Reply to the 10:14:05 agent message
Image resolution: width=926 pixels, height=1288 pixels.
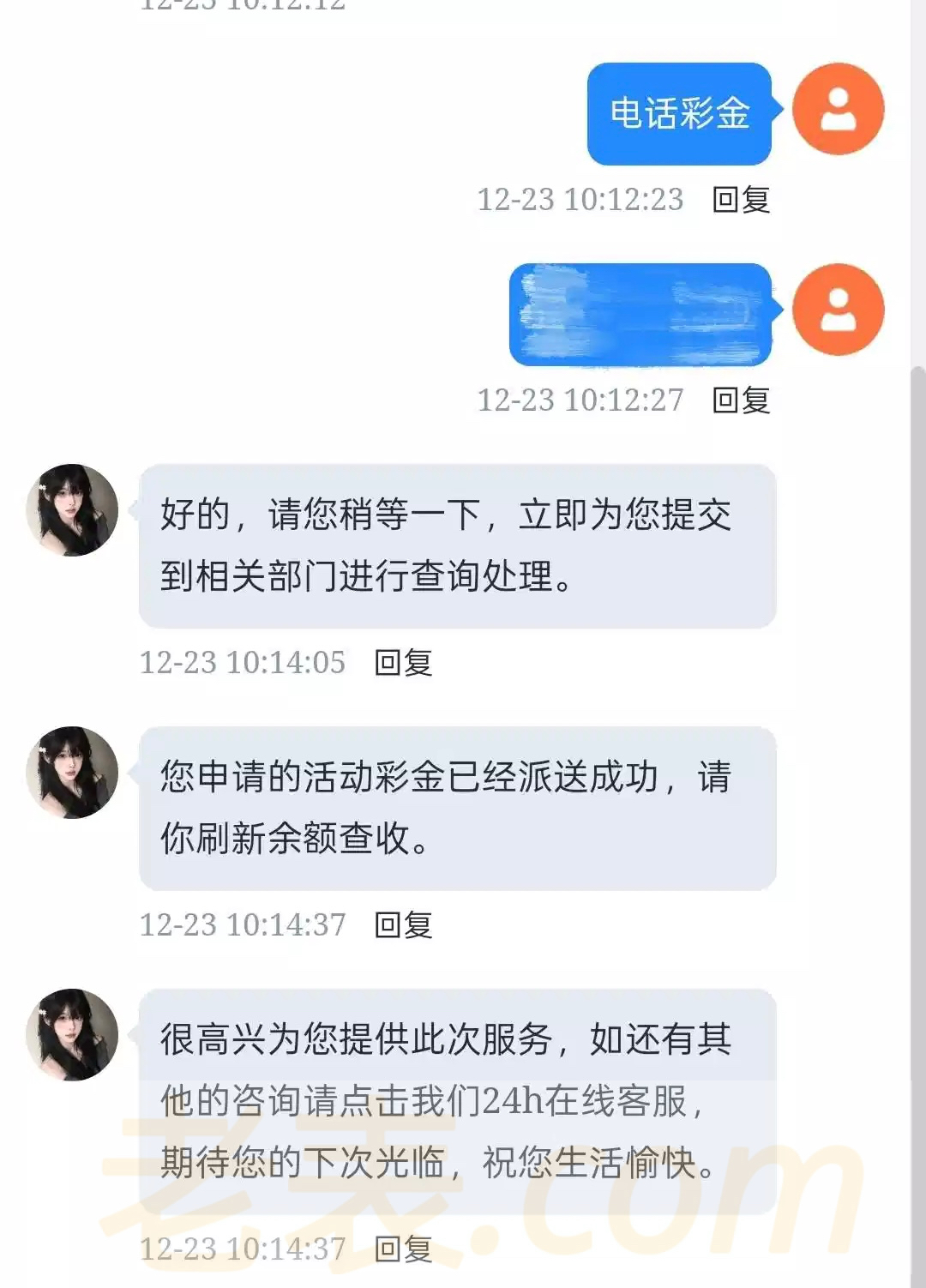click(404, 663)
